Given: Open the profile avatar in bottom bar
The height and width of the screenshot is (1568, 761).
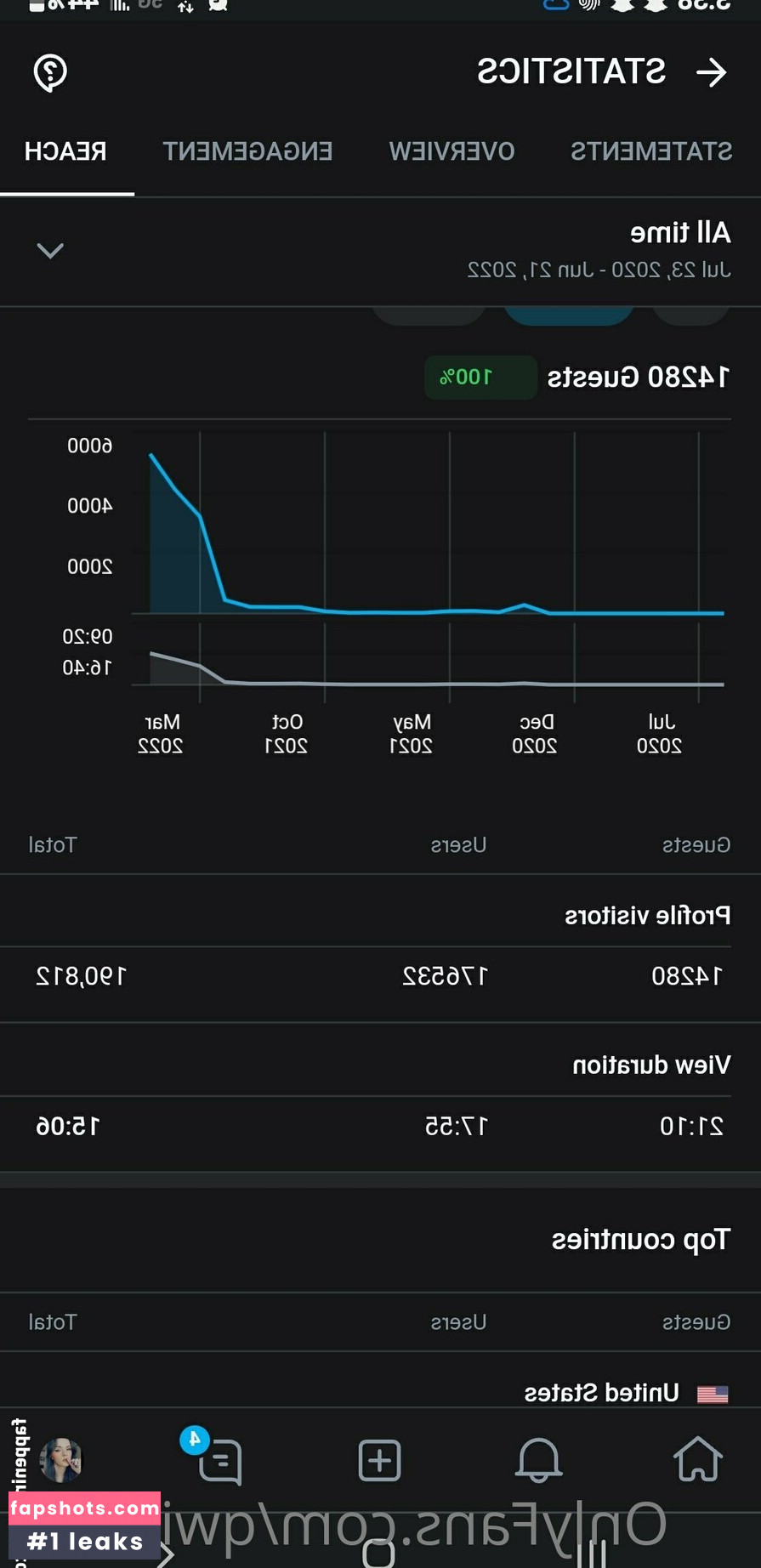Looking at the screenshot, I should 61,1460.
